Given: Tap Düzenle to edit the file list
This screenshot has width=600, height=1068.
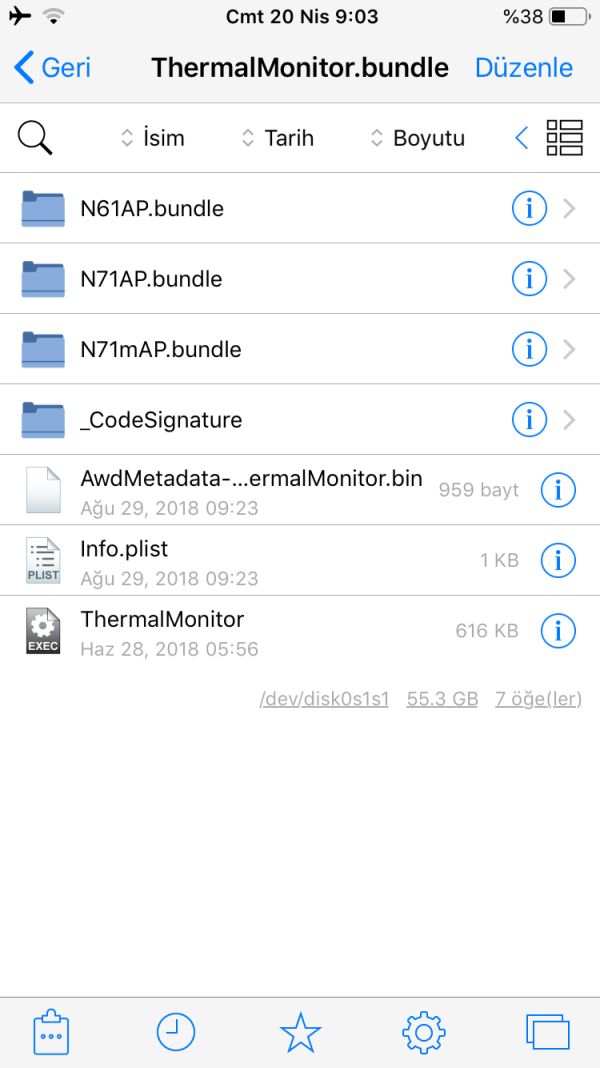Looking at the screenshot, I should click(524, 68).
